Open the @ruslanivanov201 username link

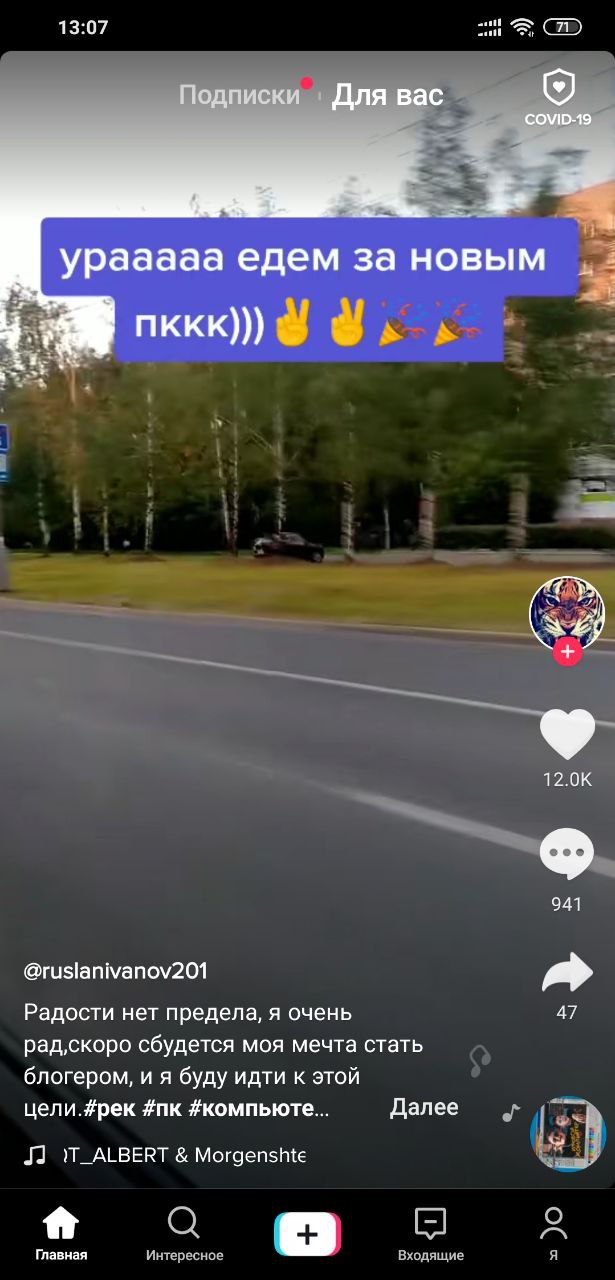(116, 971)
